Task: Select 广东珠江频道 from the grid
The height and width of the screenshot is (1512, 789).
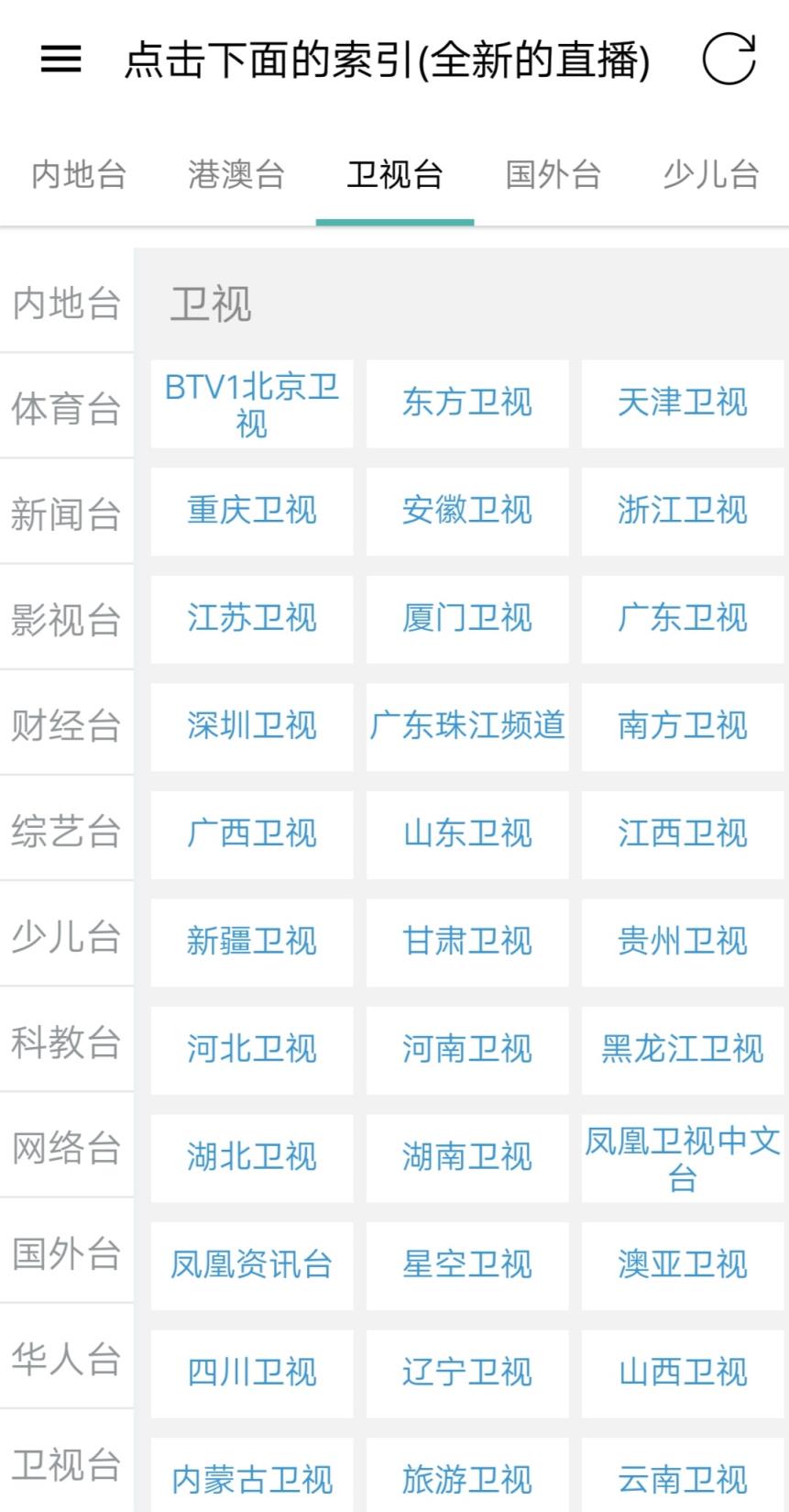Action: click(x=466, y=725)
